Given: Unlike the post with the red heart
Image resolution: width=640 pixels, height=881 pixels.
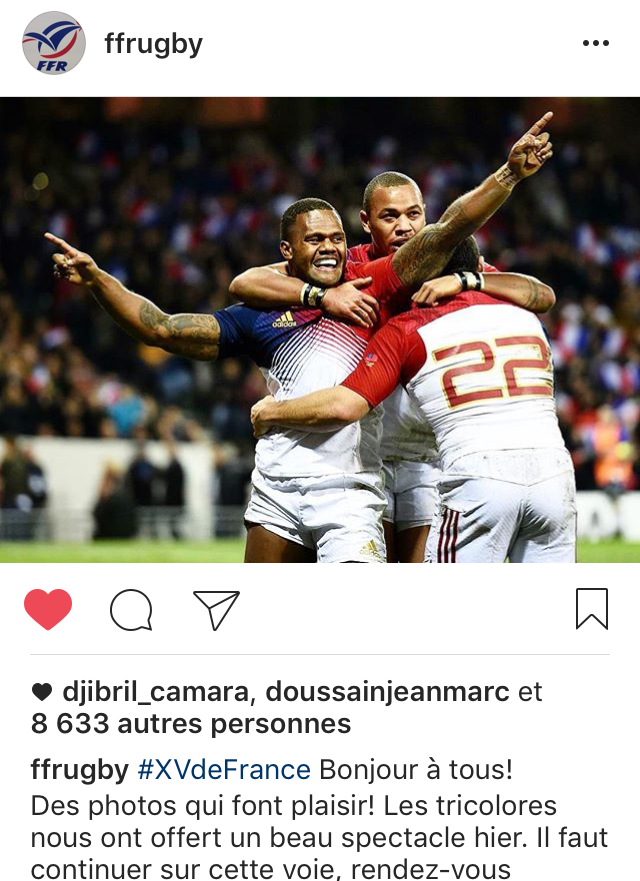Looking at the screenshot, I should (48, 609).
